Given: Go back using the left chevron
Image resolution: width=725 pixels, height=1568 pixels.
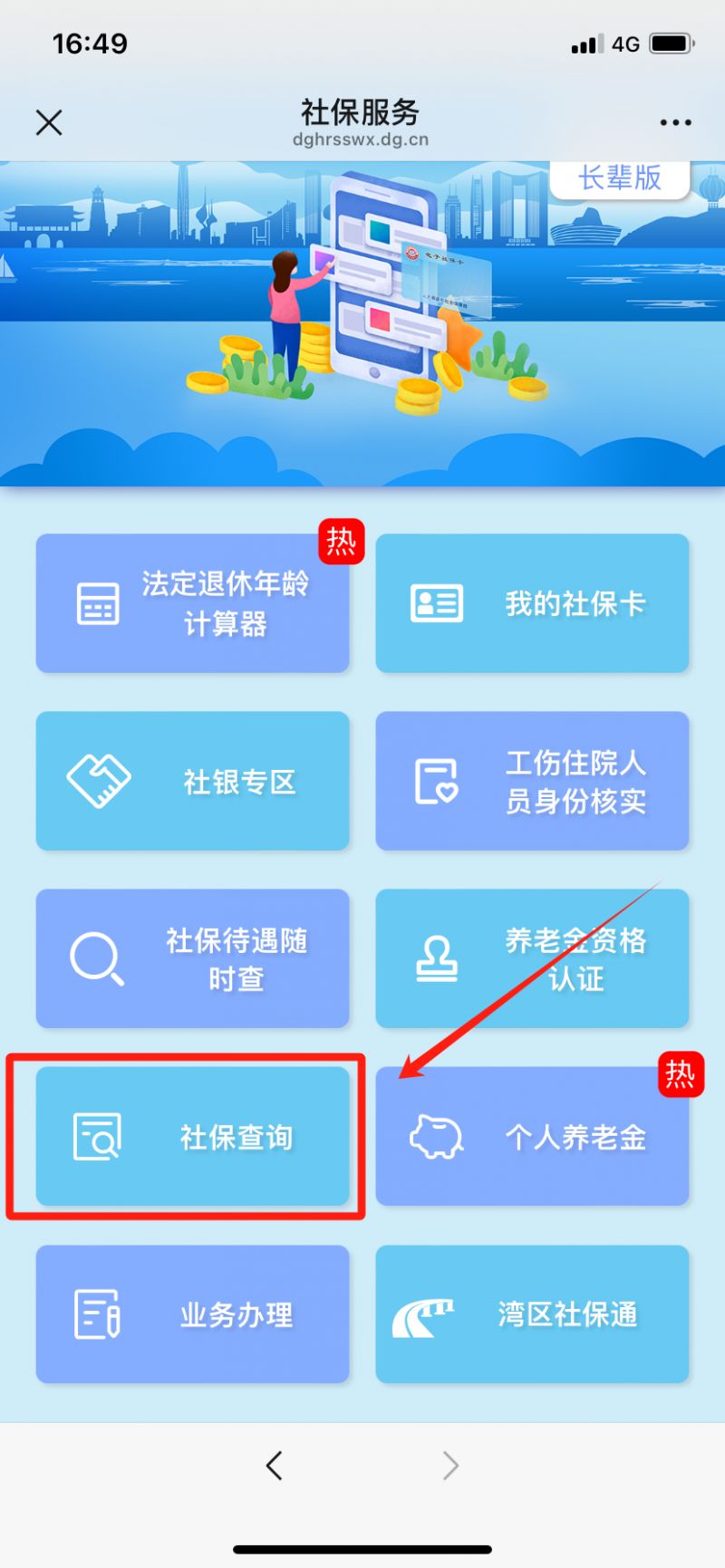Looking at the screenshot, I should tap(275, 1465).
